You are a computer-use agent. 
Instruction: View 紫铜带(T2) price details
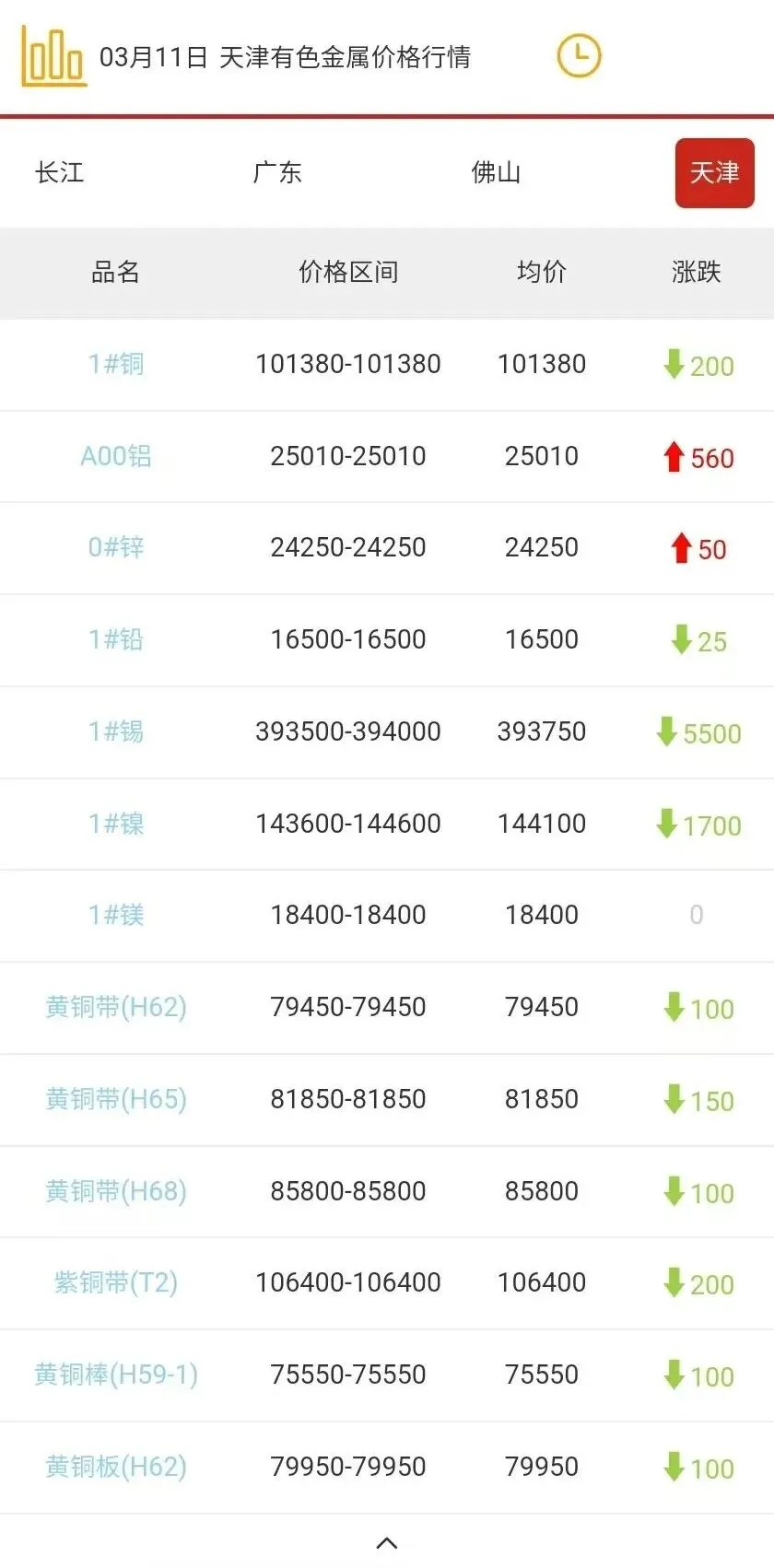(116, 1282)
